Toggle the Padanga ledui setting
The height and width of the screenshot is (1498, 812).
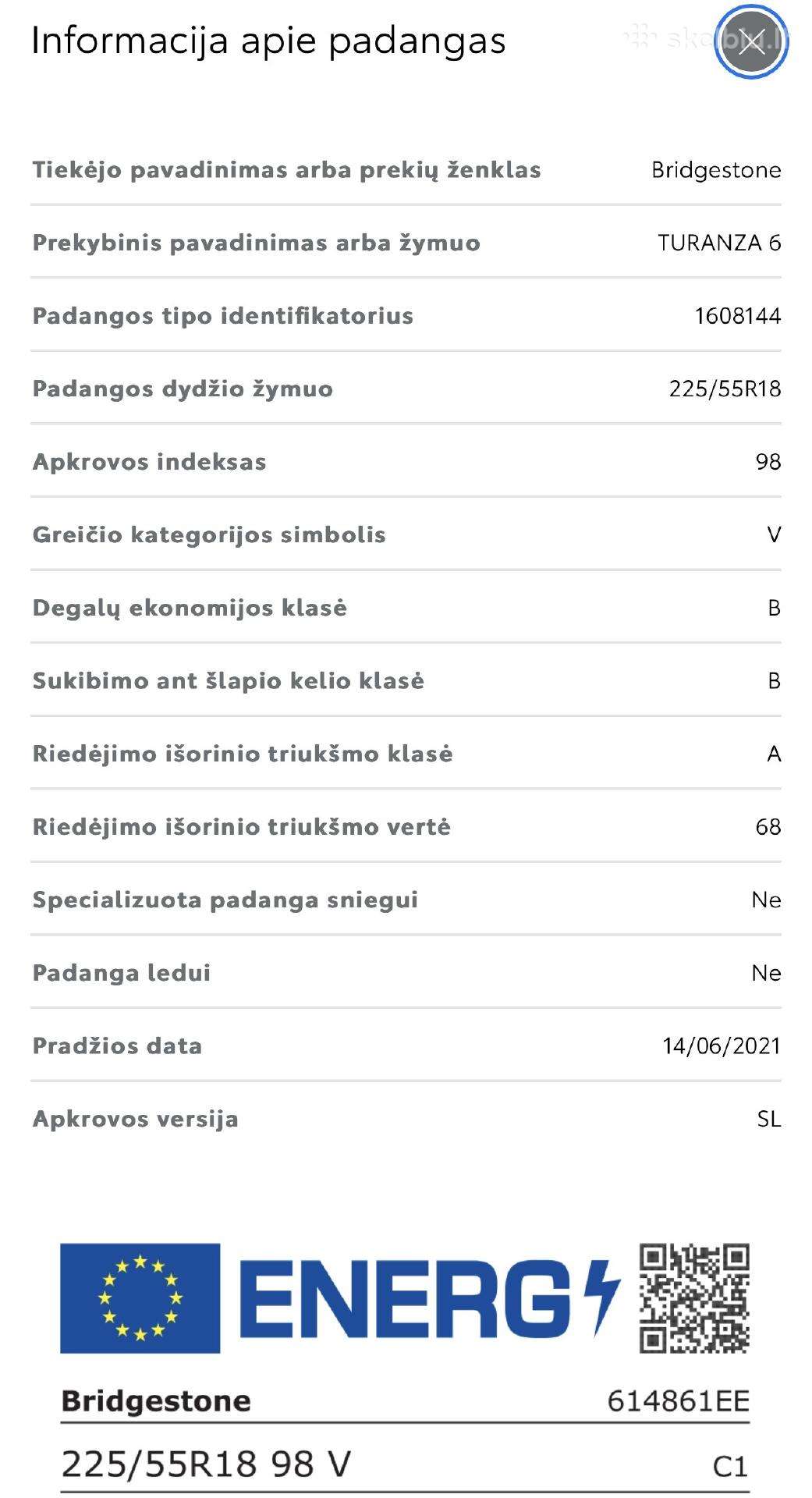(x=406, y=972)
